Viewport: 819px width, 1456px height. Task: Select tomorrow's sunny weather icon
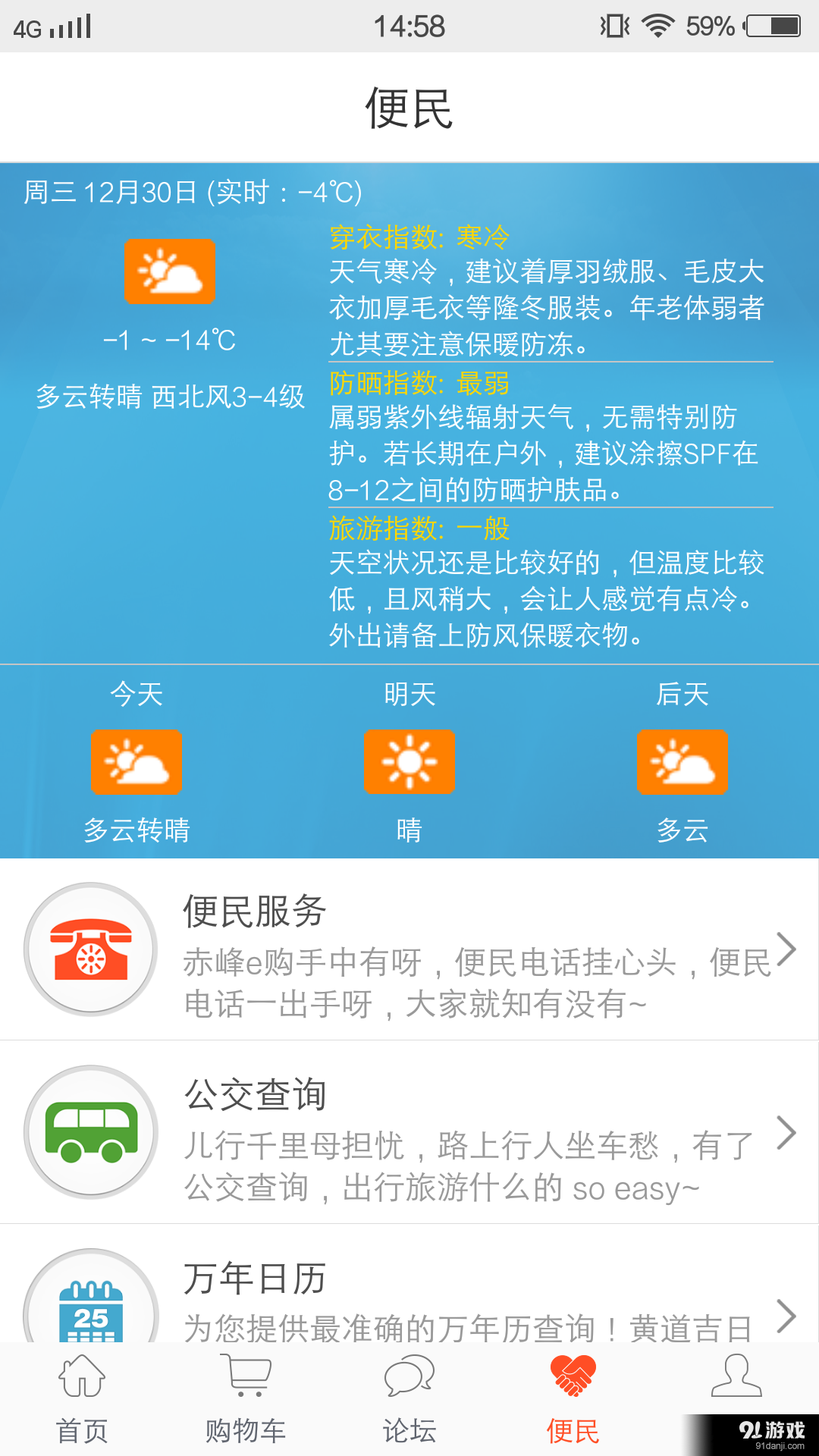(x=409, y=762)
